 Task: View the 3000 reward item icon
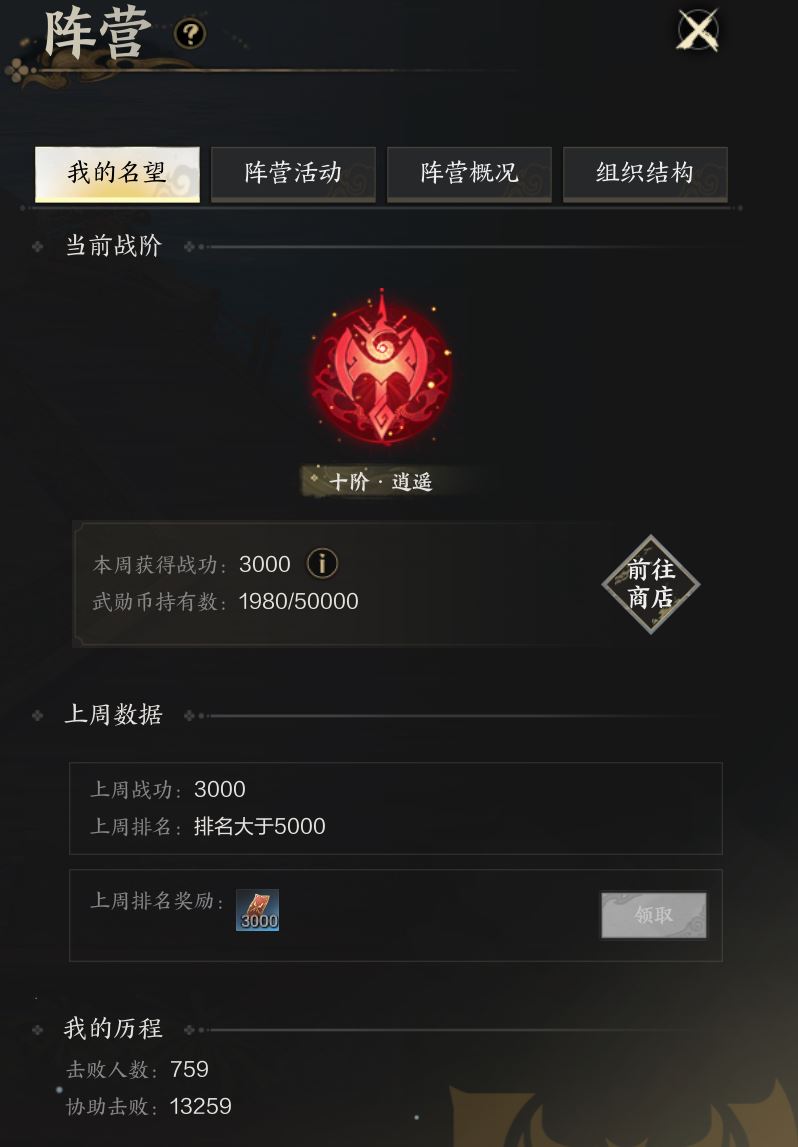pyautogui.click(x=258, y=910)
